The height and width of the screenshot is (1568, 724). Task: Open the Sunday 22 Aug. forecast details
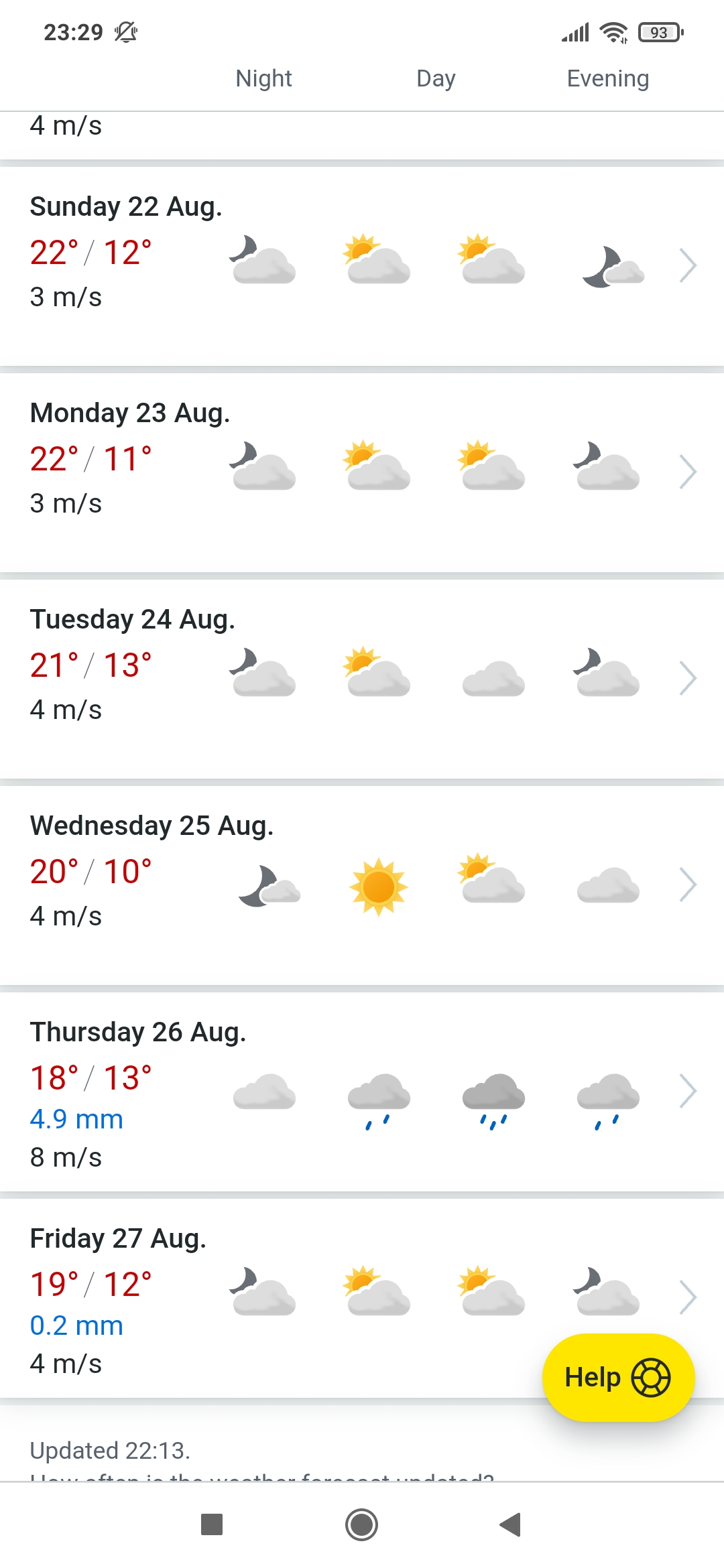pyautogui.click(x=688, y=266)
